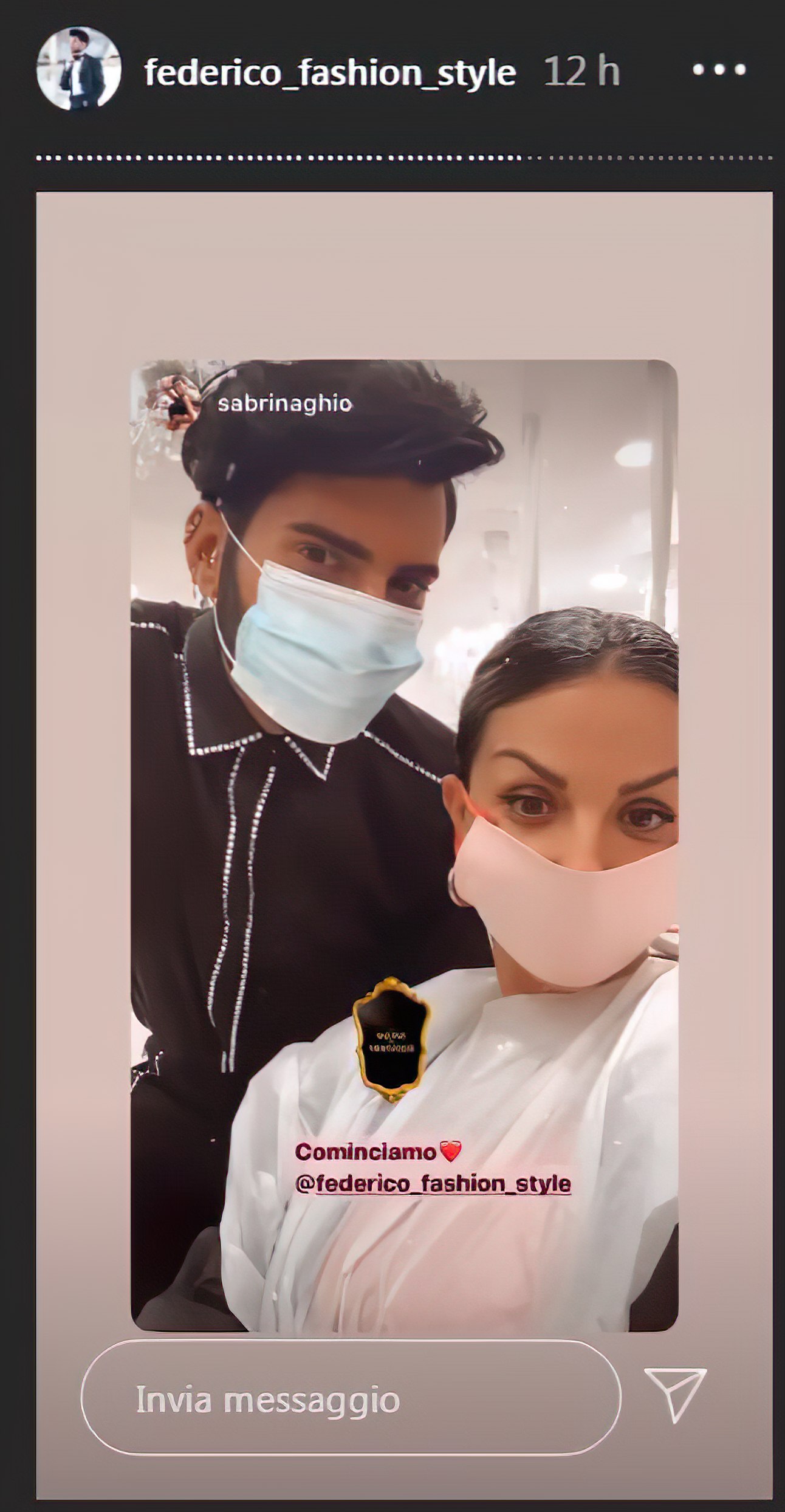Open the three-dot story options menu
Screen dimensions: 785x1512
coord(719,70)
